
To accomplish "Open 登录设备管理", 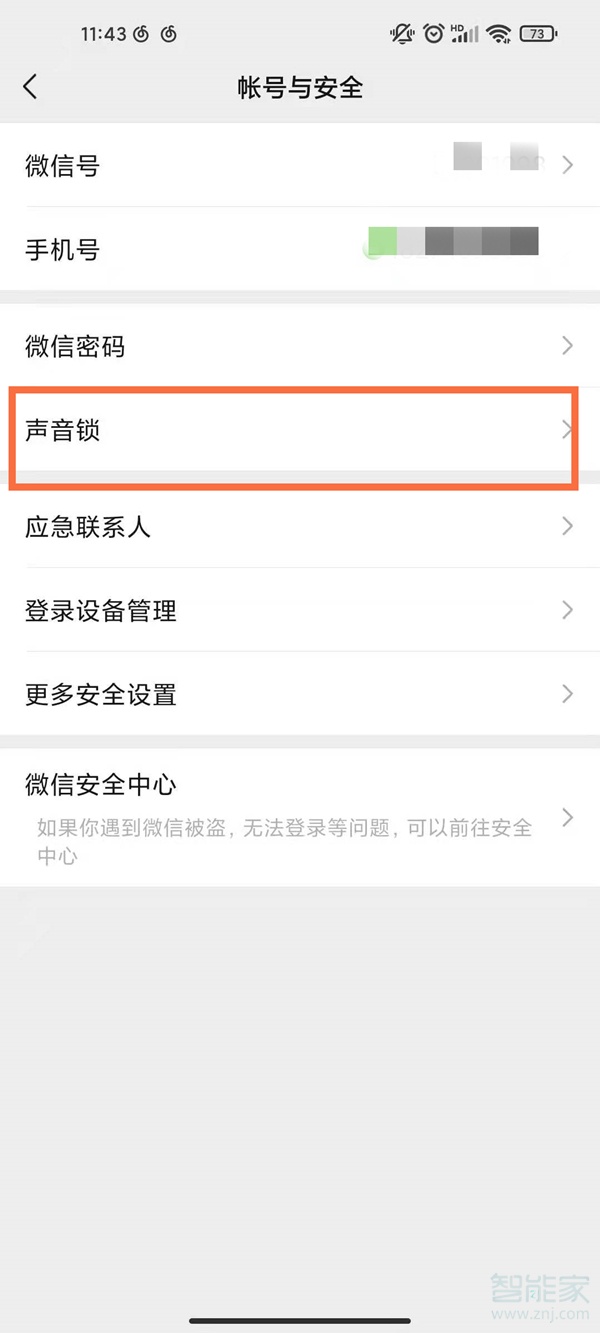I will (300, 610).
